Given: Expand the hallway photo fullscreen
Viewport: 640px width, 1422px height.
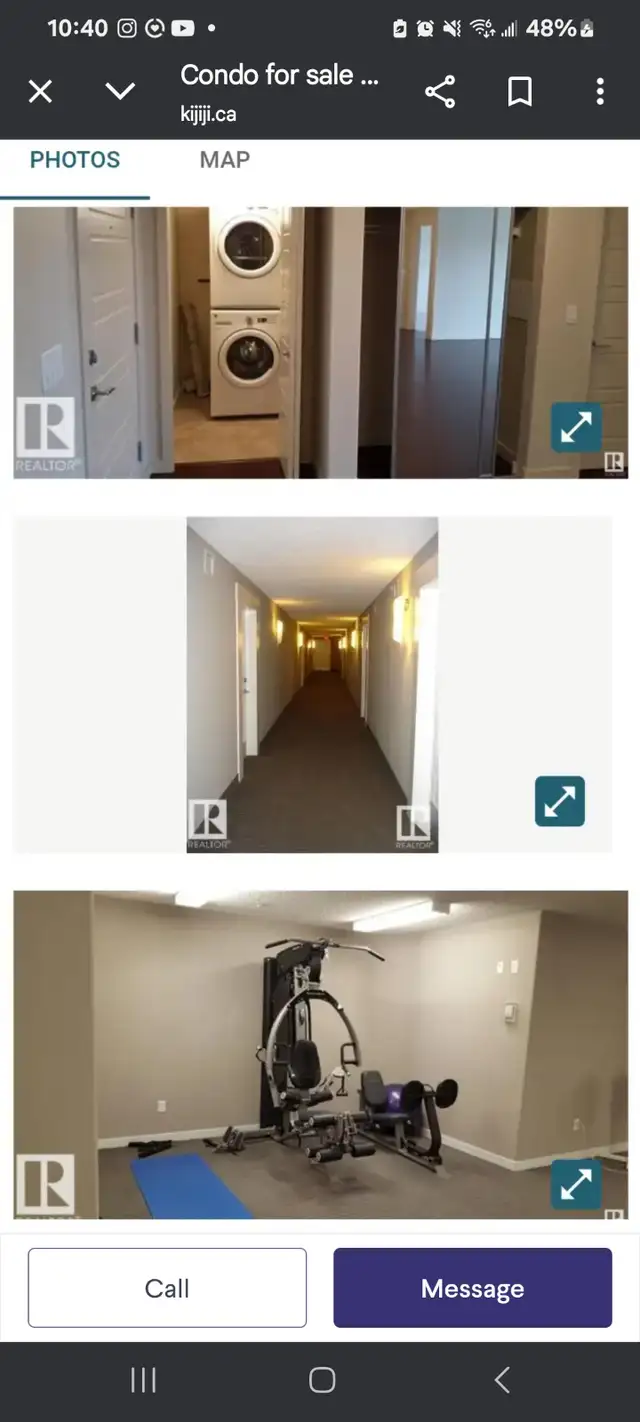Looking at the screenshot, I should pos(560,801).
